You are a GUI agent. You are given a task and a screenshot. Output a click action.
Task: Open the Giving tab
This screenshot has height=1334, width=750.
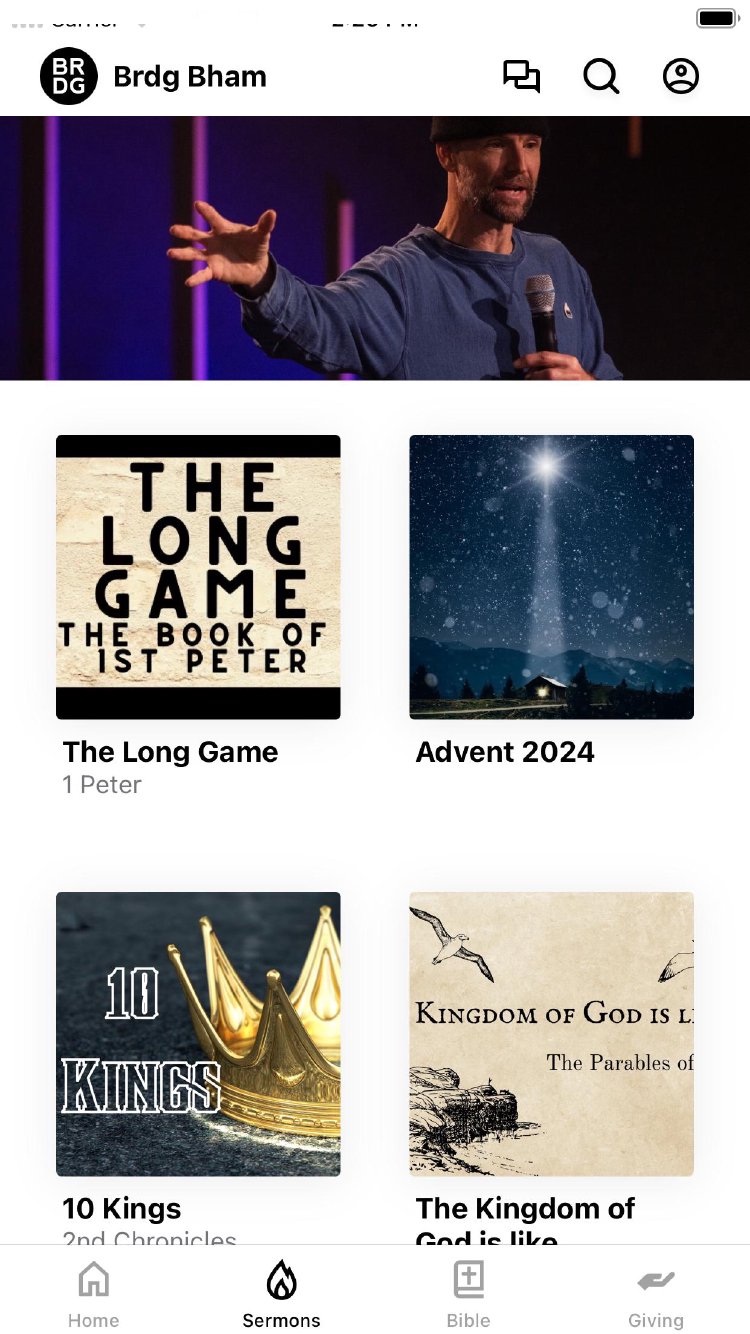[656, 1294]
